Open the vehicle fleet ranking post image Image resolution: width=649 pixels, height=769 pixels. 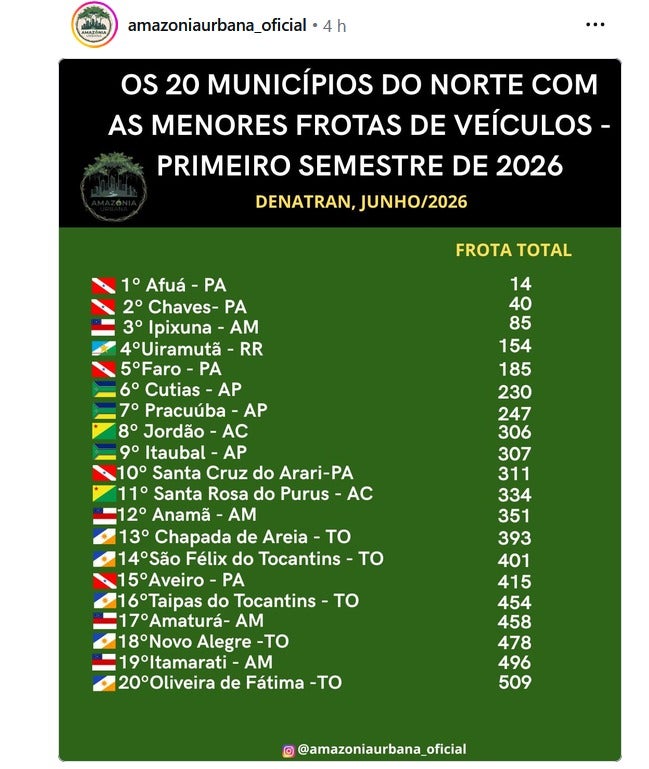(x=340, y=410)
